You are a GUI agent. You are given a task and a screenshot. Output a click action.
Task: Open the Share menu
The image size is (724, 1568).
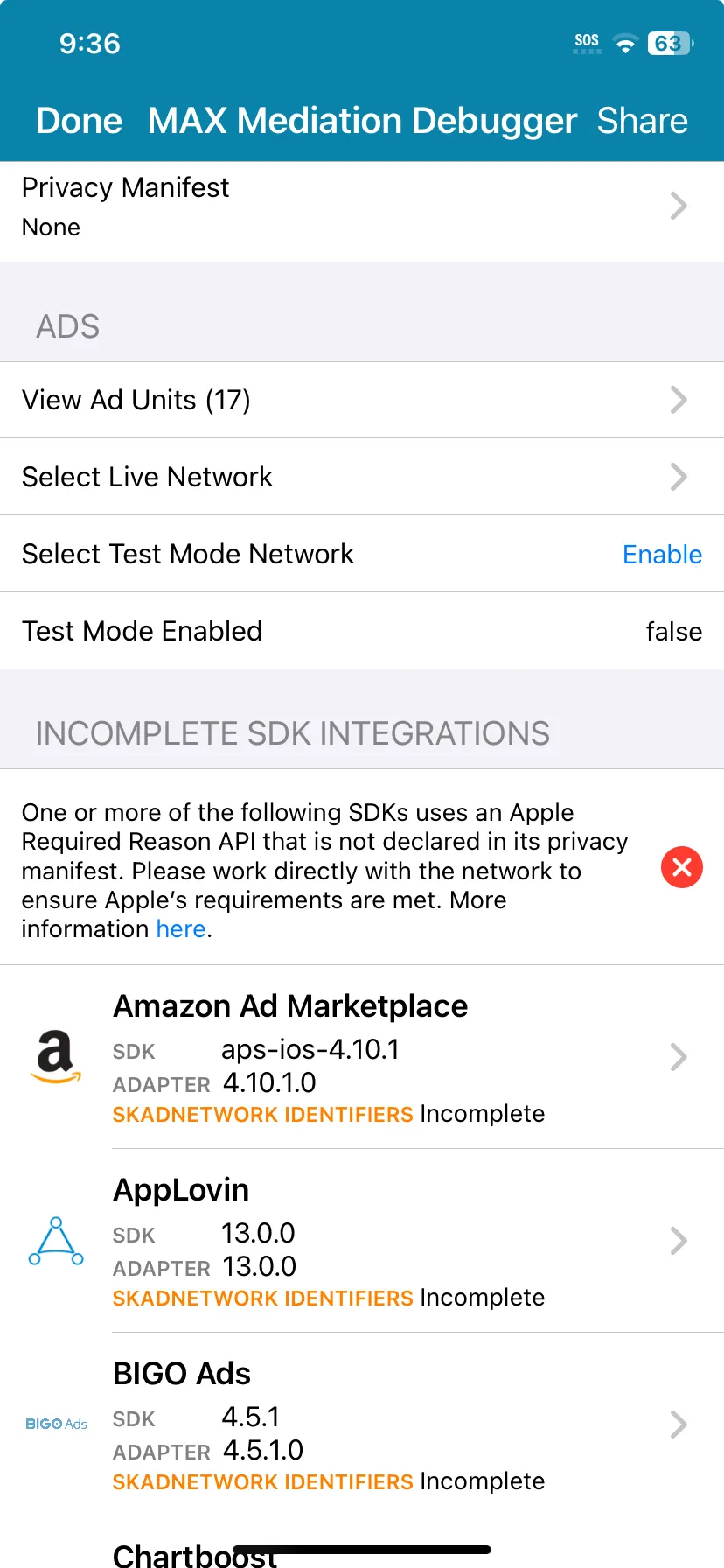[643, 121]
